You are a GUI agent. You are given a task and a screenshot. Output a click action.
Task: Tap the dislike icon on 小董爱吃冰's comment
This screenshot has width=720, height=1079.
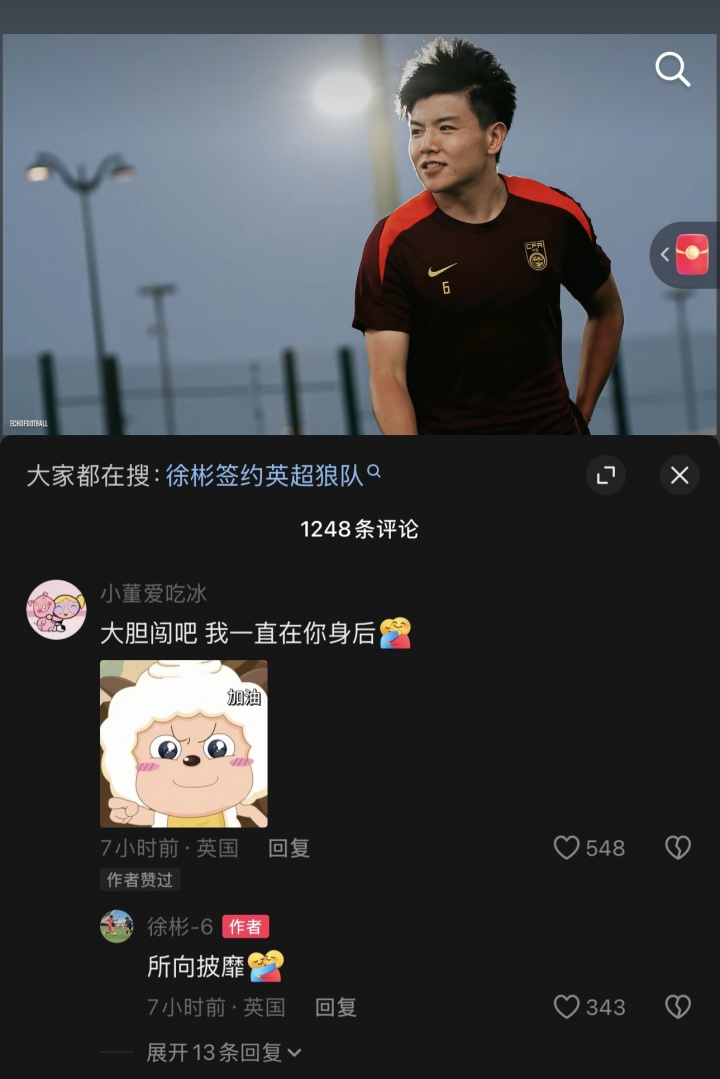point(677,847)
